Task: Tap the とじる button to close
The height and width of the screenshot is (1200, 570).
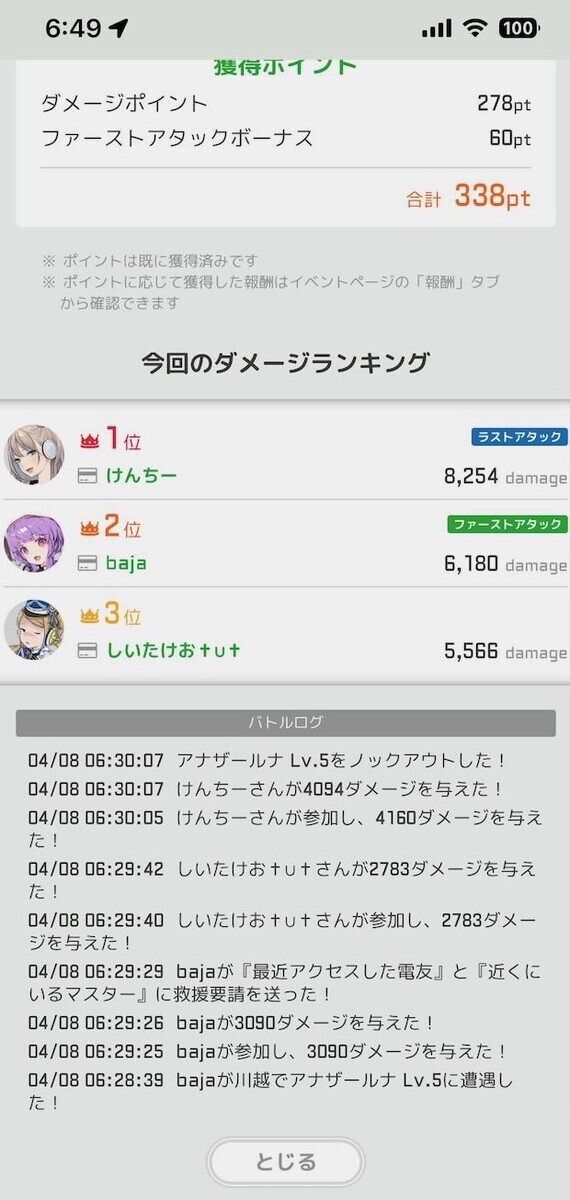Action: (285, 1162)
